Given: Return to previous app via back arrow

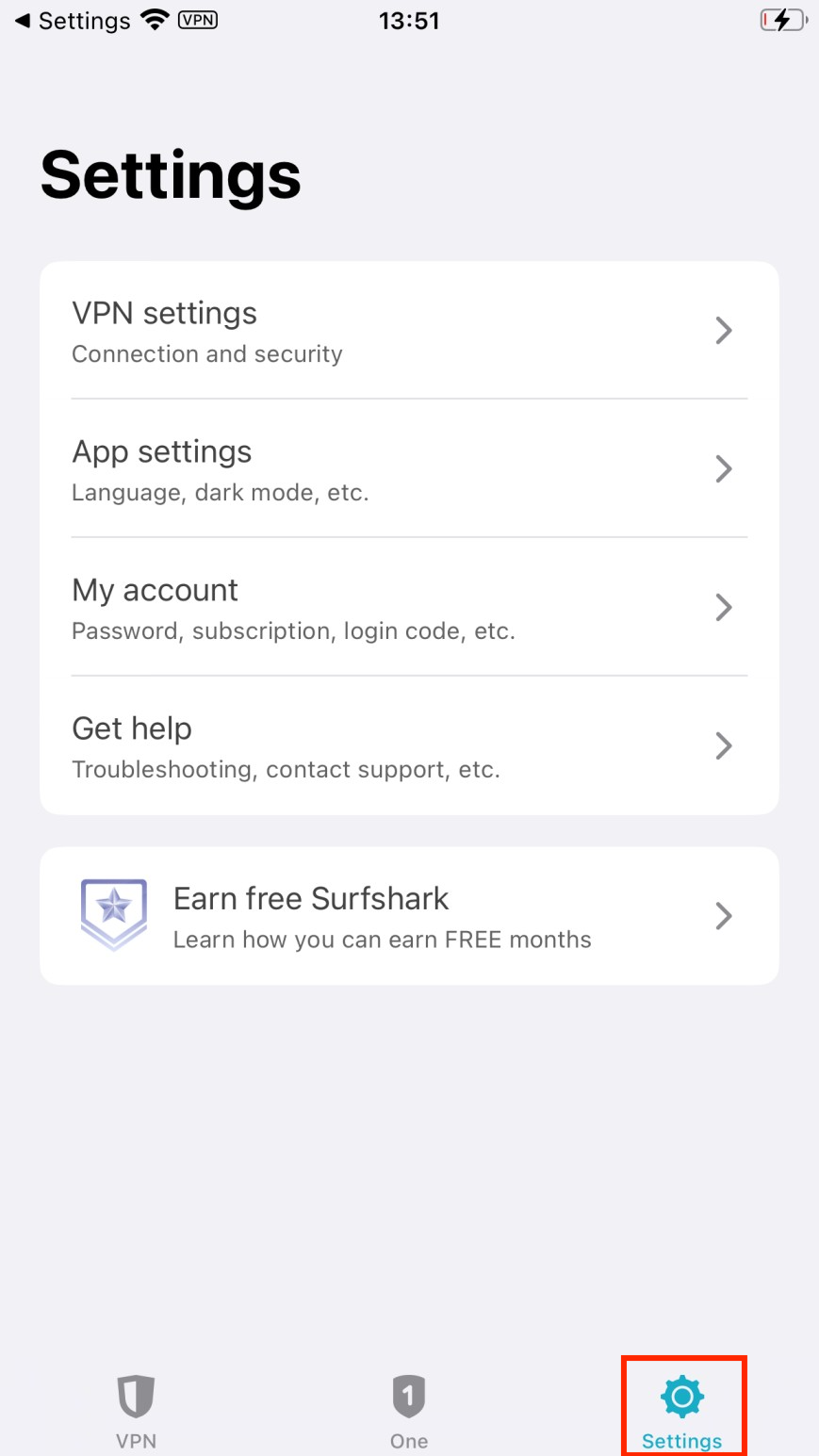Looking at the screenshot, I should [71, 21].
